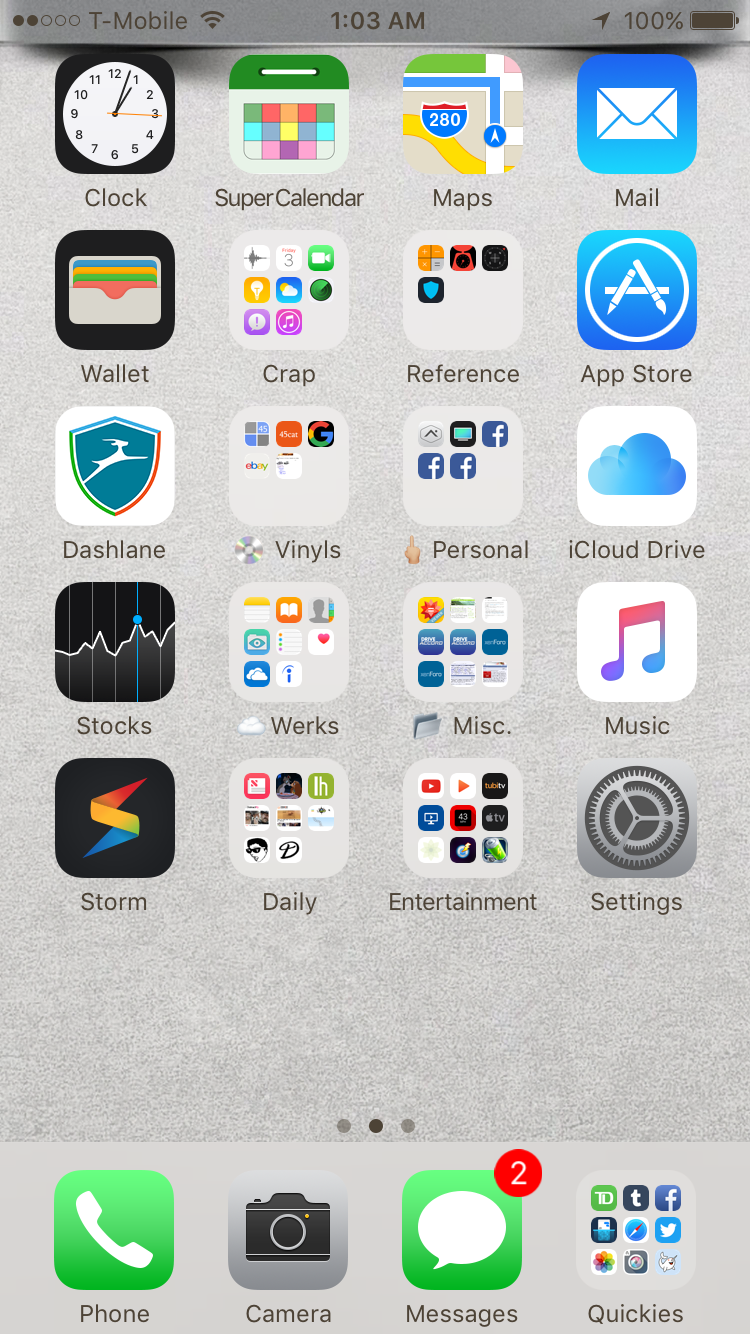Open Maps
This screenshot has height=1334, width=750.
(463, 114)
